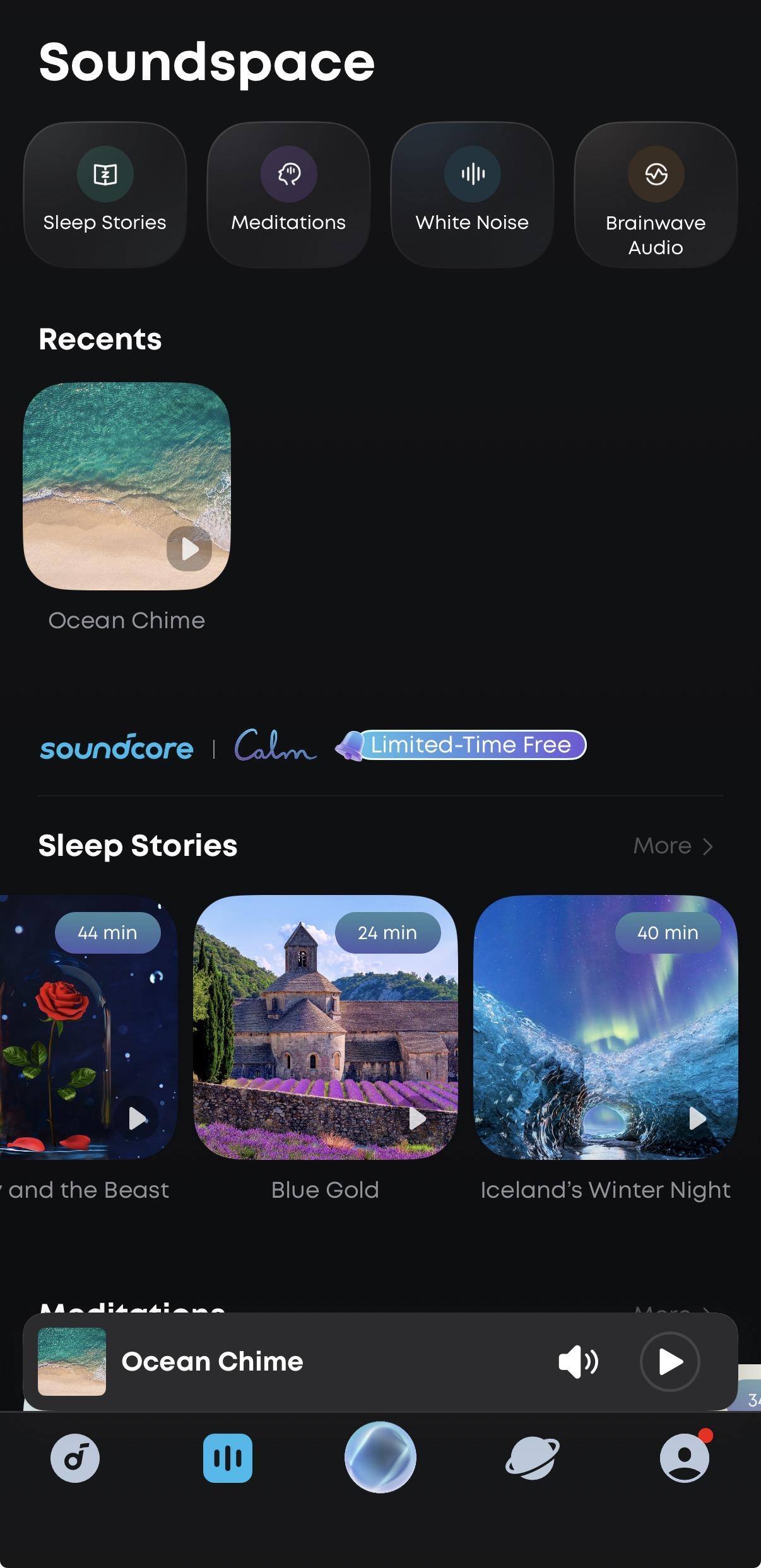Image resolution: width=761 pixels, height=1568 pixels.
Task: Play Ocean Chime in the mini player
Action: click(x=670, y=1362)
